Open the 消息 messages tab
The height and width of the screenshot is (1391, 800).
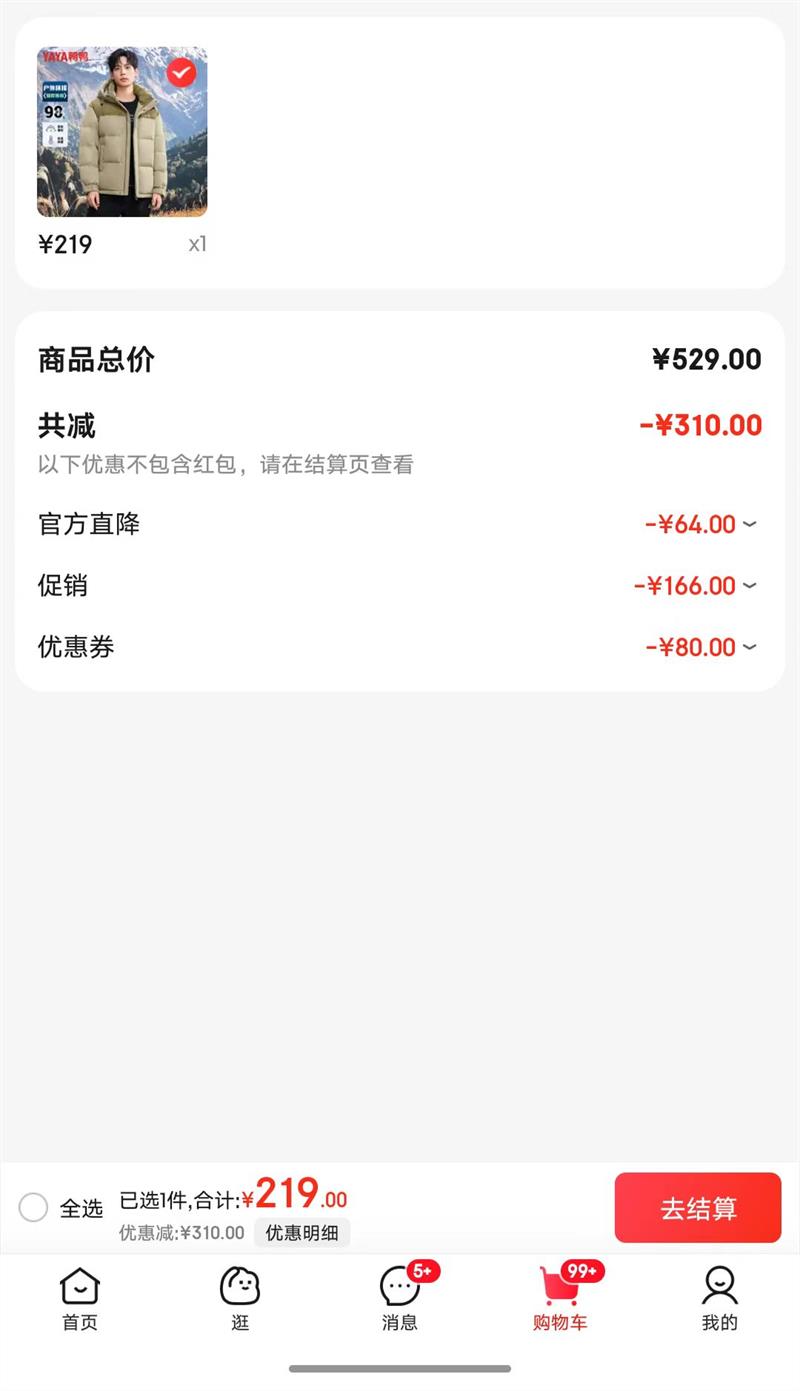400,1298
